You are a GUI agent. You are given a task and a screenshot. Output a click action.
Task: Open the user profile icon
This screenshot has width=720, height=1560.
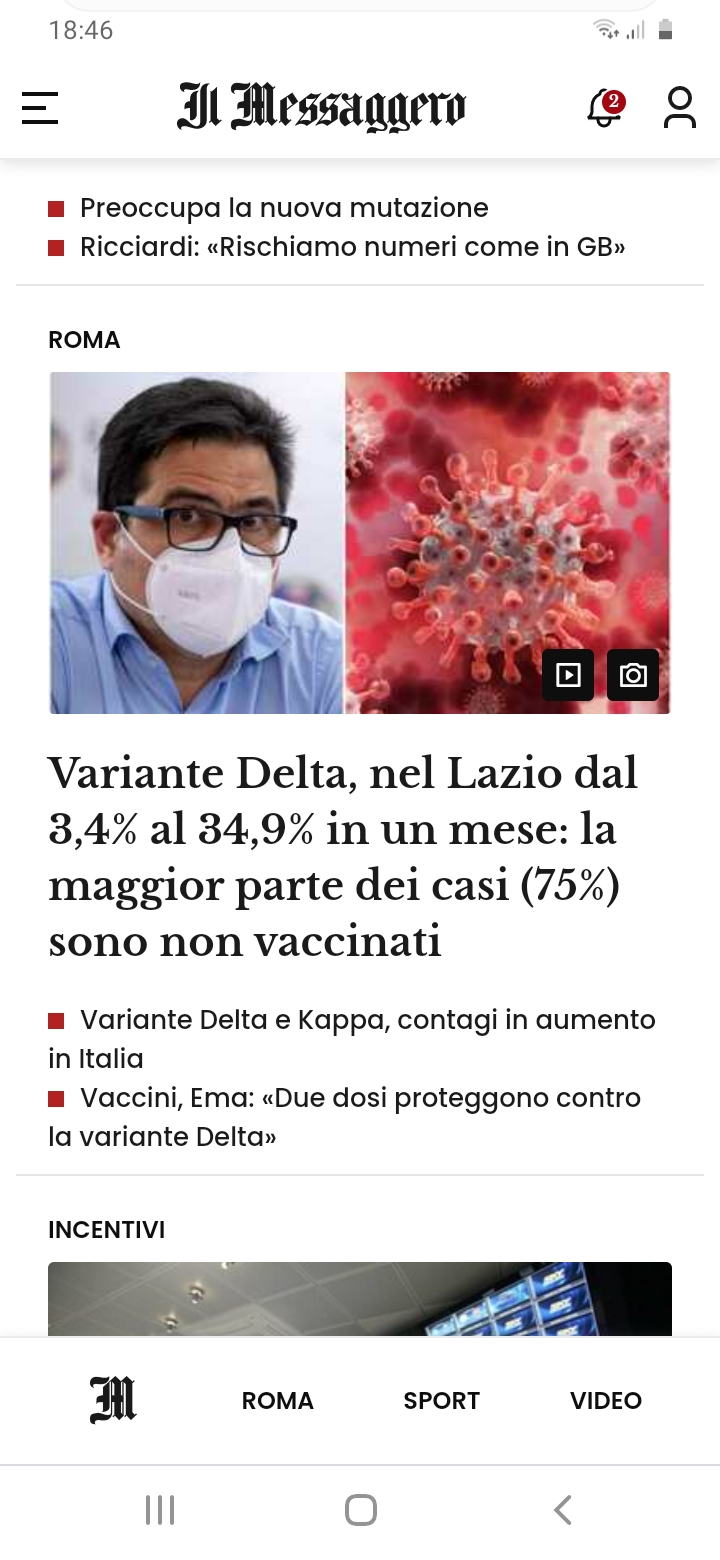tap(680, 108)
